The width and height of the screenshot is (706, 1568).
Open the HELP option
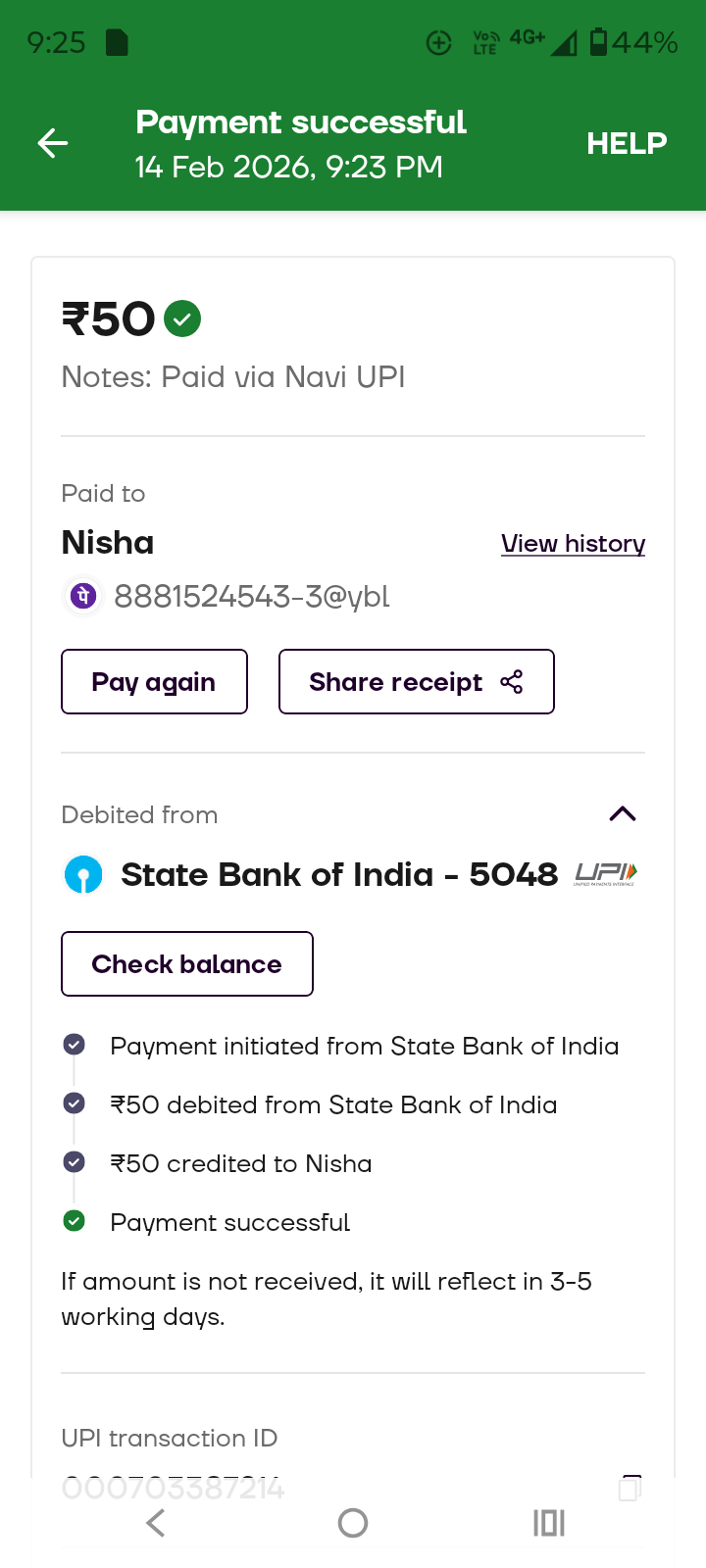coord(626,143)
